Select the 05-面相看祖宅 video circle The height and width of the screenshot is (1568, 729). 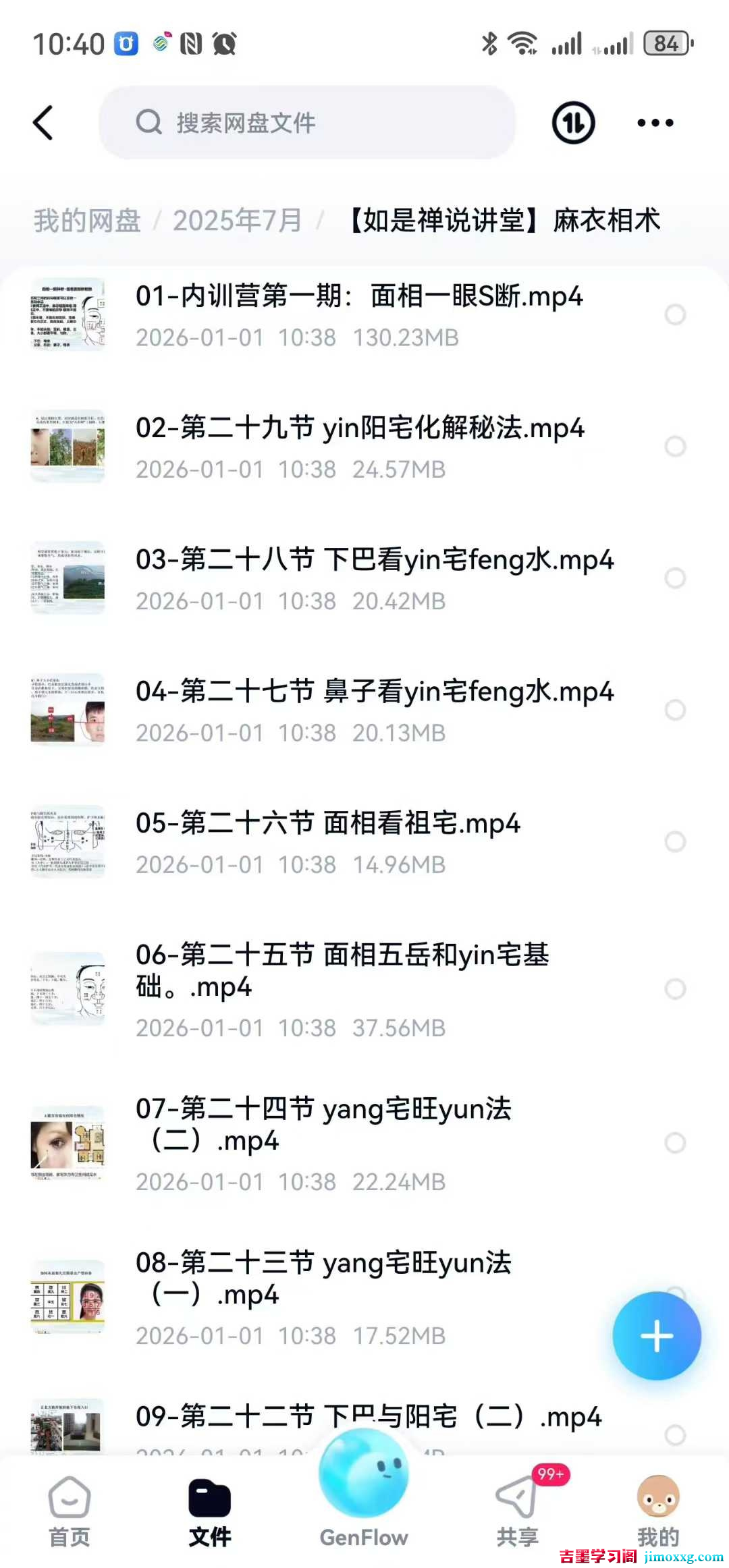(675, 842)
